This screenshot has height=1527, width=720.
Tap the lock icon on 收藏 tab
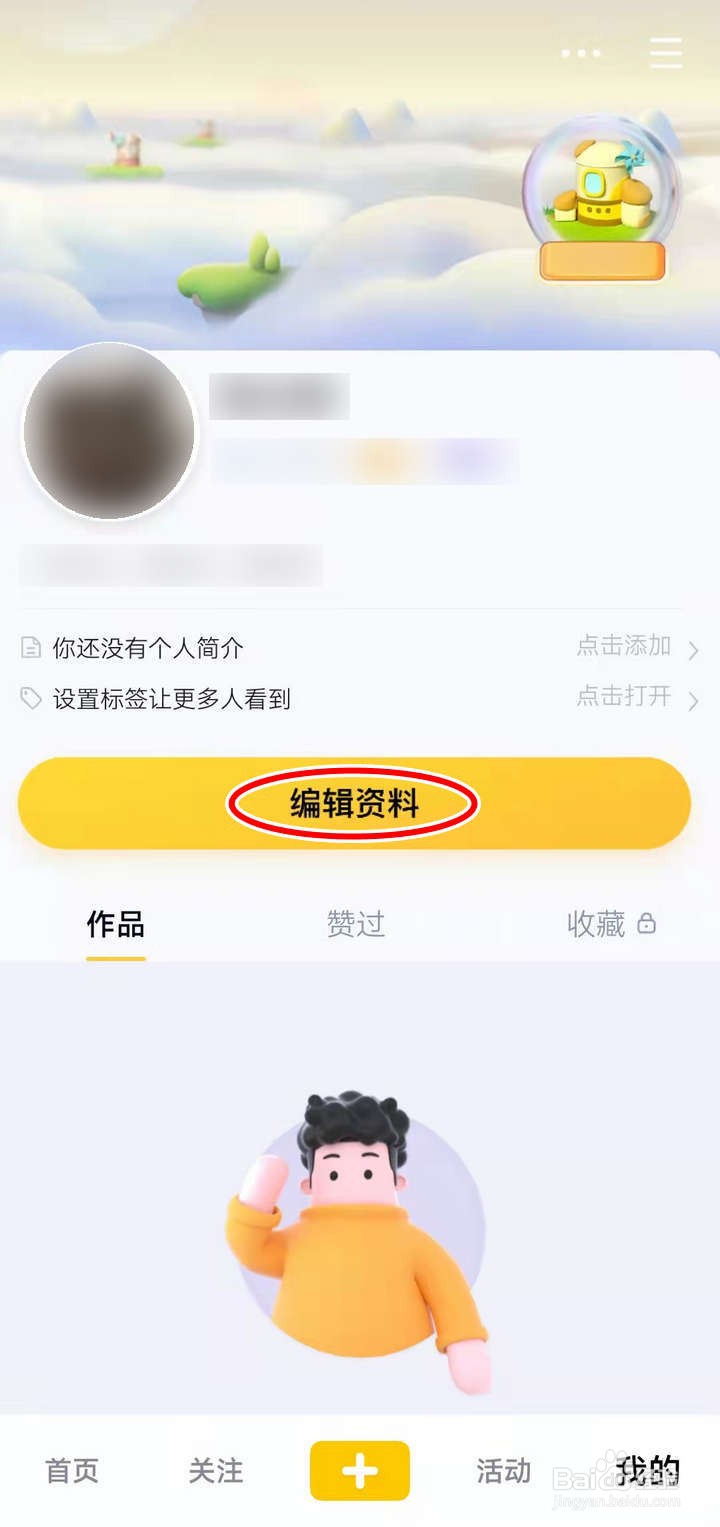coord(648,925)
